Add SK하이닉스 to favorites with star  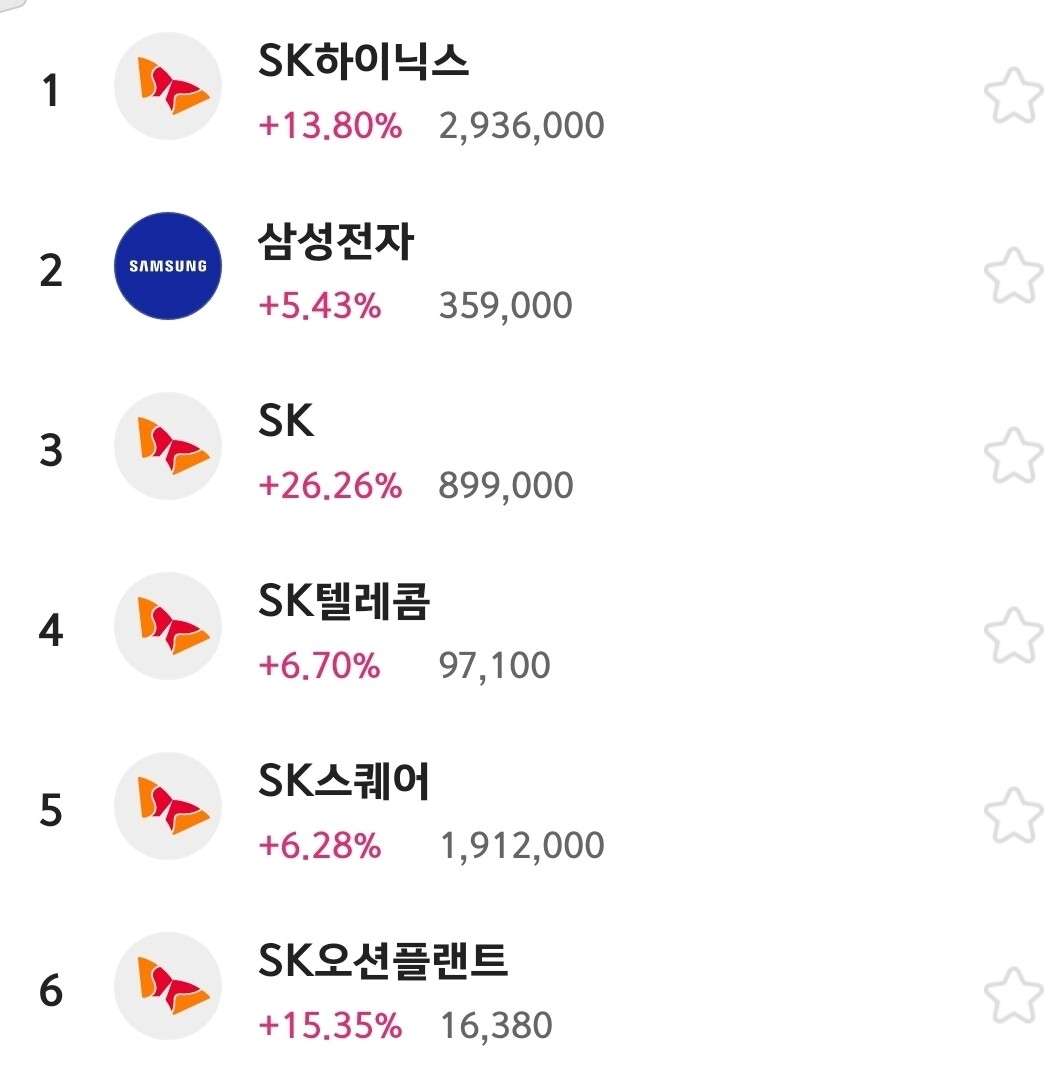[1013, 96]
